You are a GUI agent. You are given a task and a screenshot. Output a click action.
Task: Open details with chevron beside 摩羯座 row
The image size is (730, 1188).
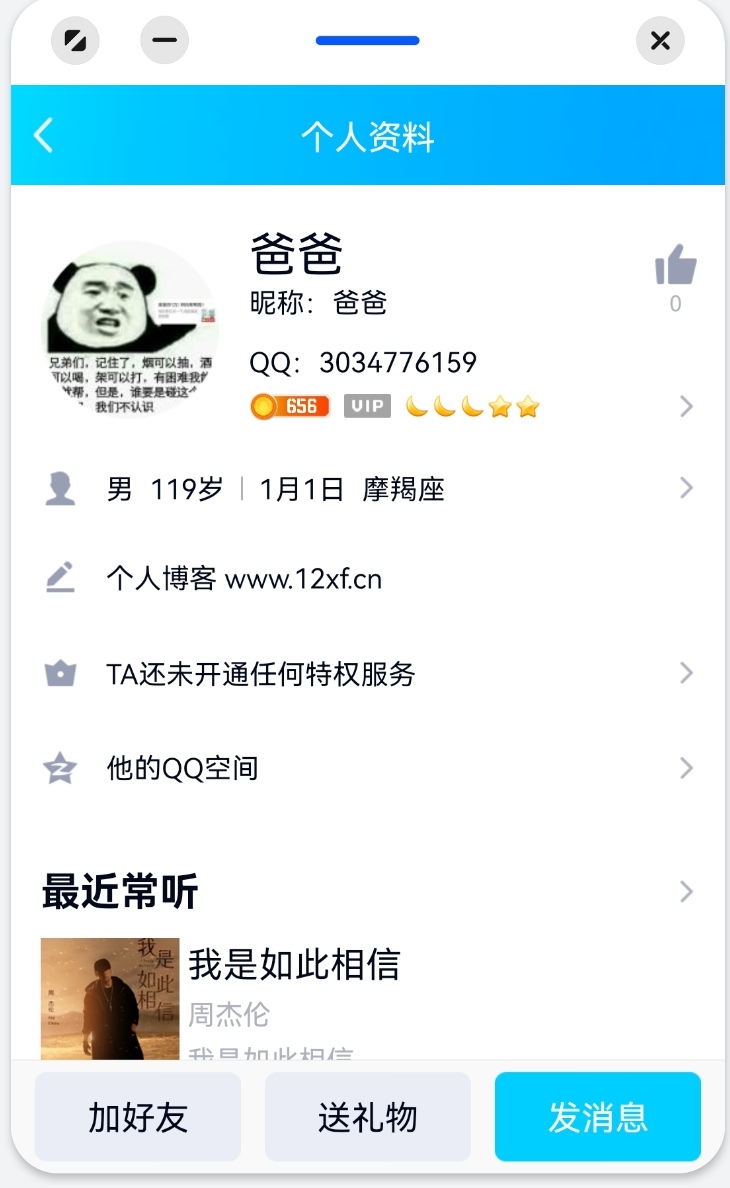685,488
